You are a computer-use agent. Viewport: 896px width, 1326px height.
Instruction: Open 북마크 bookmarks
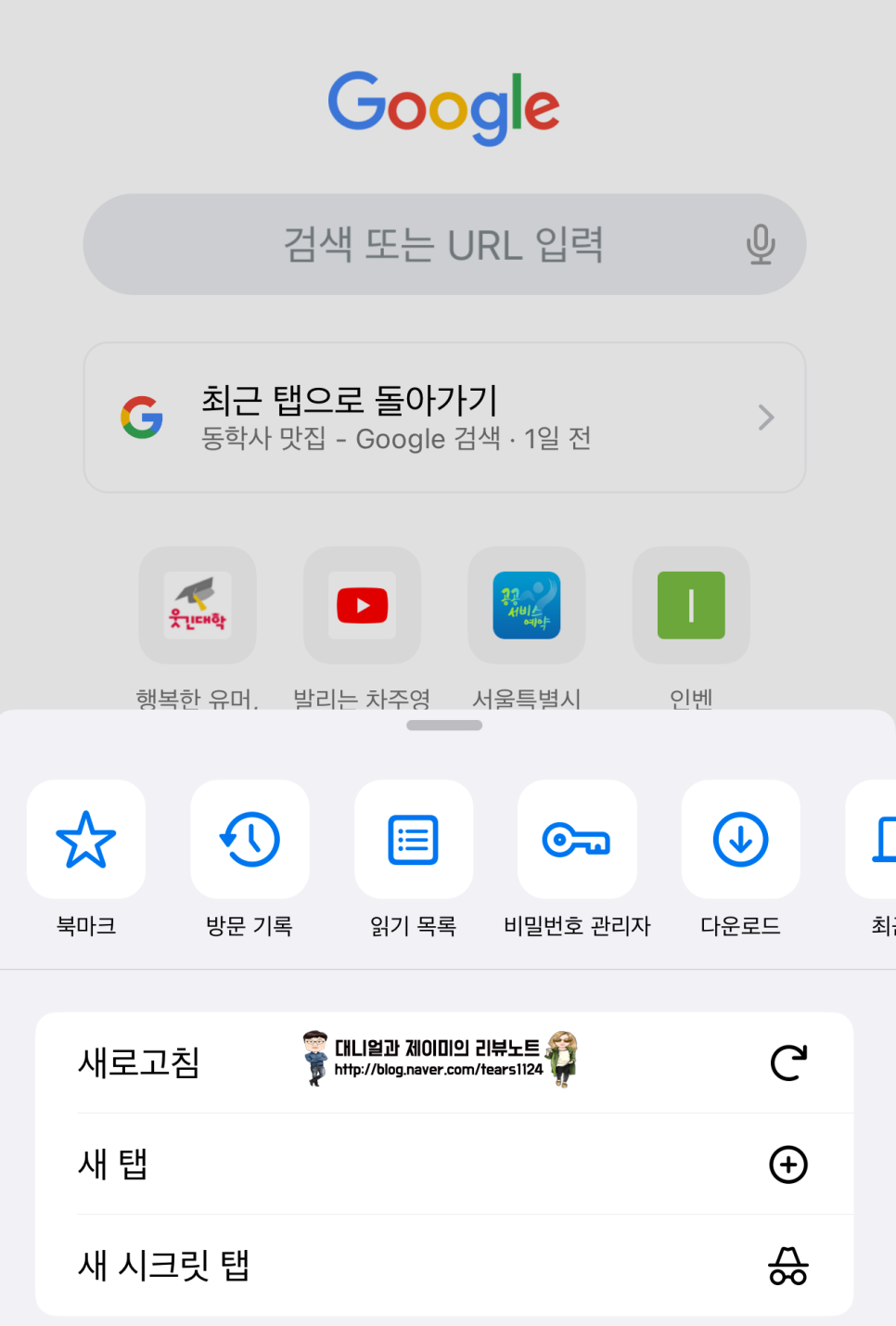(x=86, y=840)
